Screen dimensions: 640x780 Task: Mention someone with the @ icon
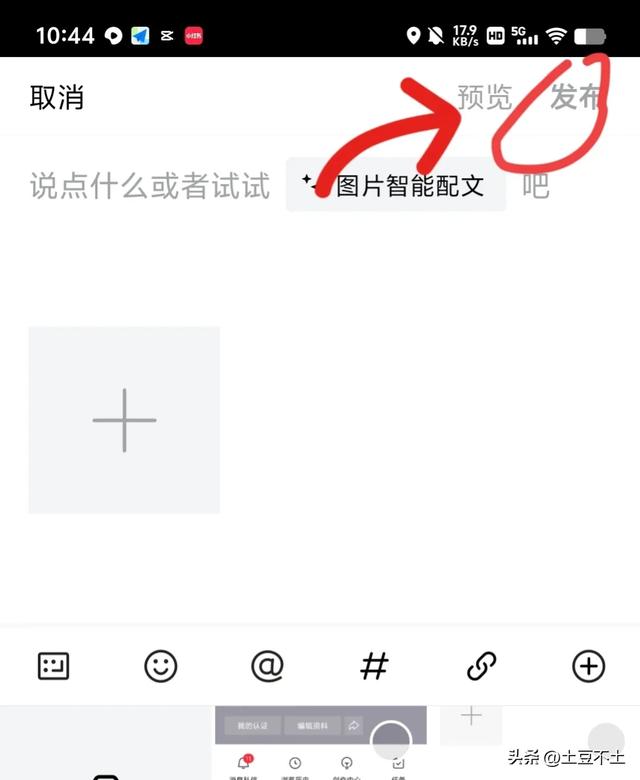267,666
